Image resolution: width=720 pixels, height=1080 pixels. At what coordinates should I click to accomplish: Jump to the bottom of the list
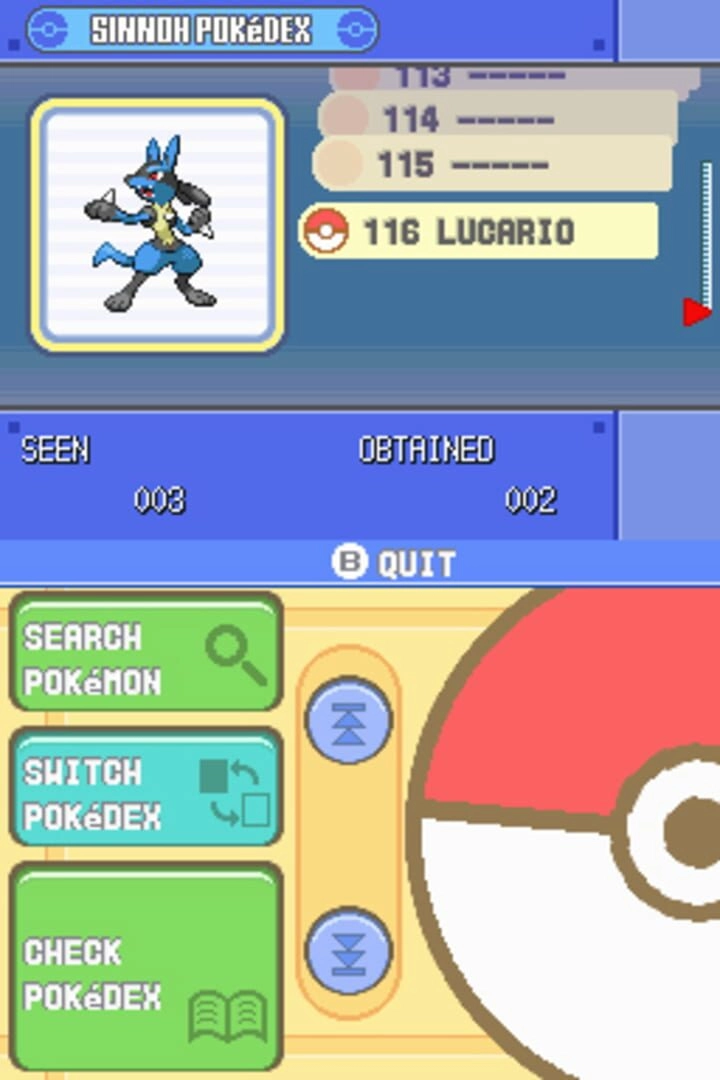pos(348,950)
